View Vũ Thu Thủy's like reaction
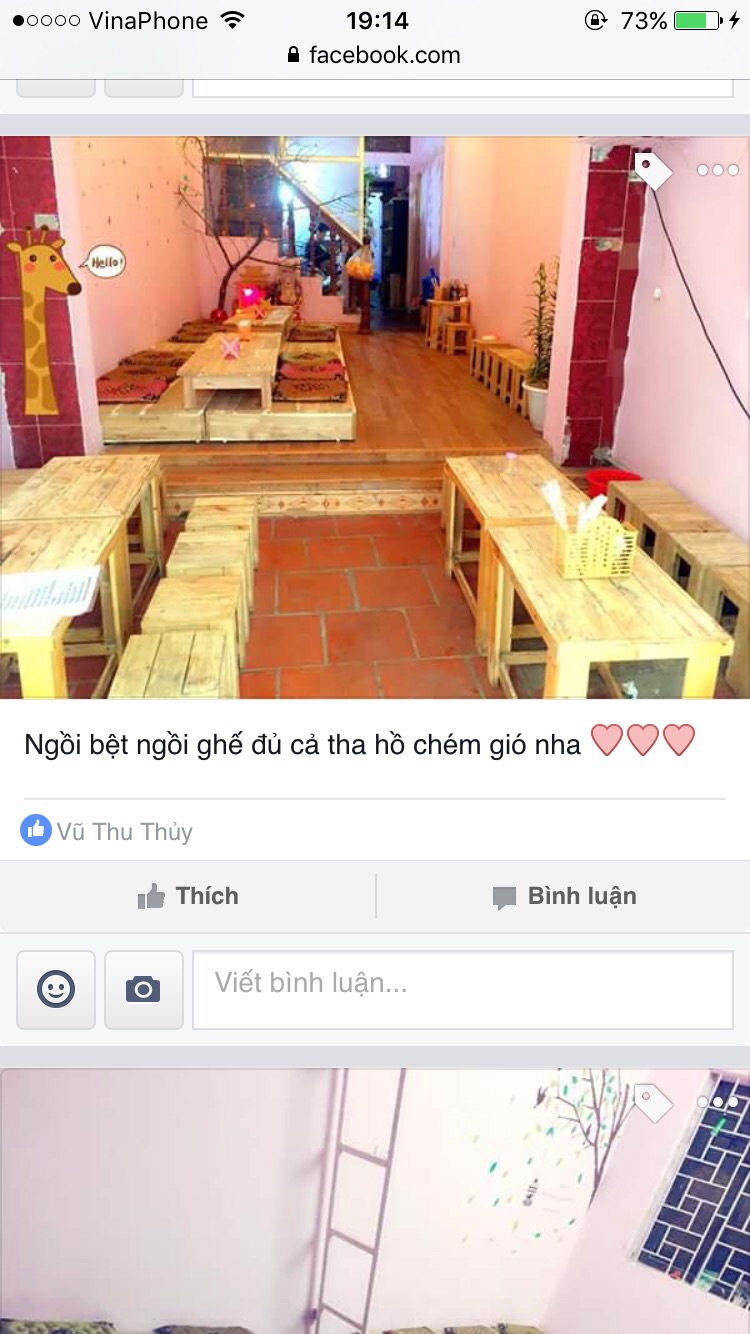 (x=108, y=831)
